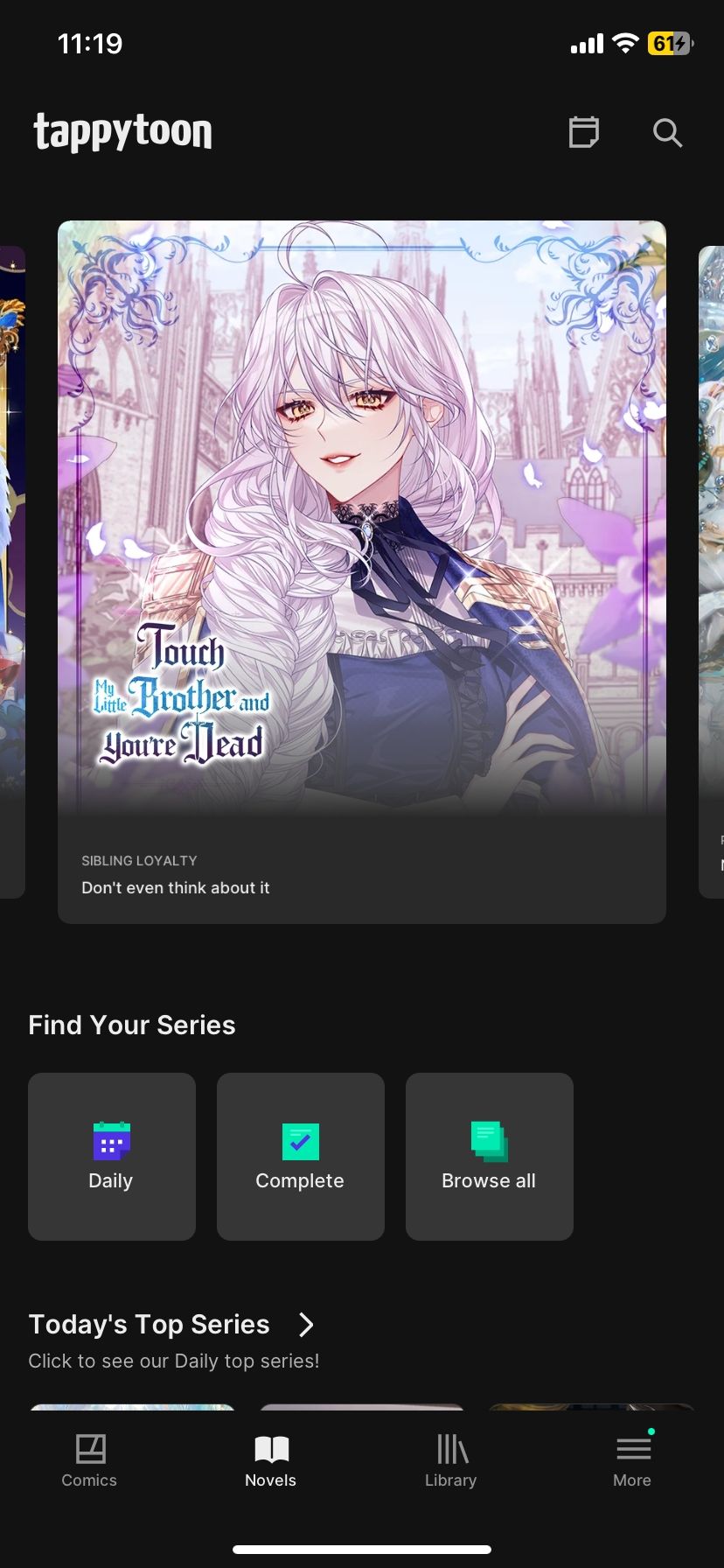
Task: Switch to the Comics tab
Action: pos(89,1460)
